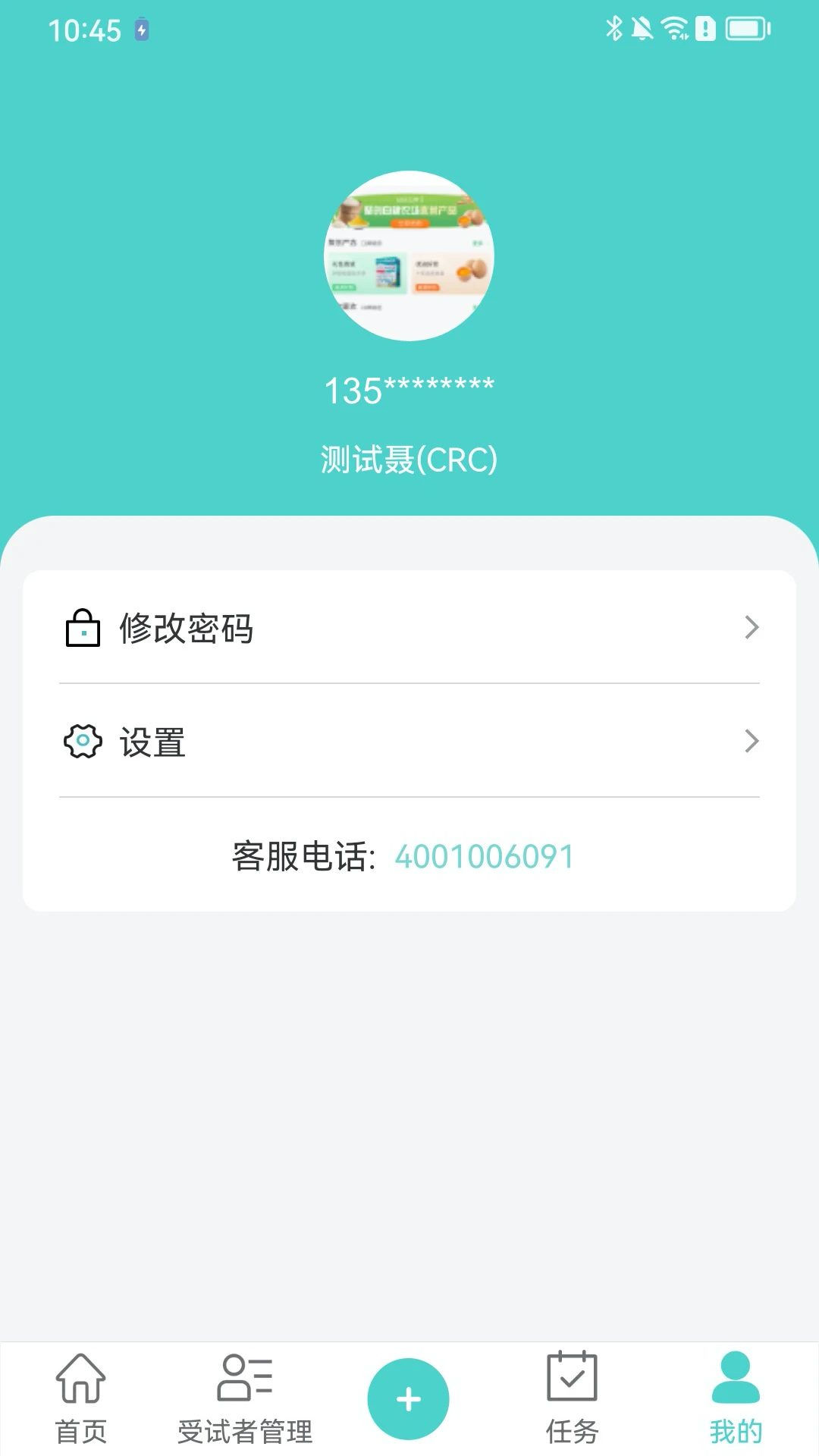Open the 任务 calendar-check icon
This screenshot has width=819, height=1456.
573,1376
